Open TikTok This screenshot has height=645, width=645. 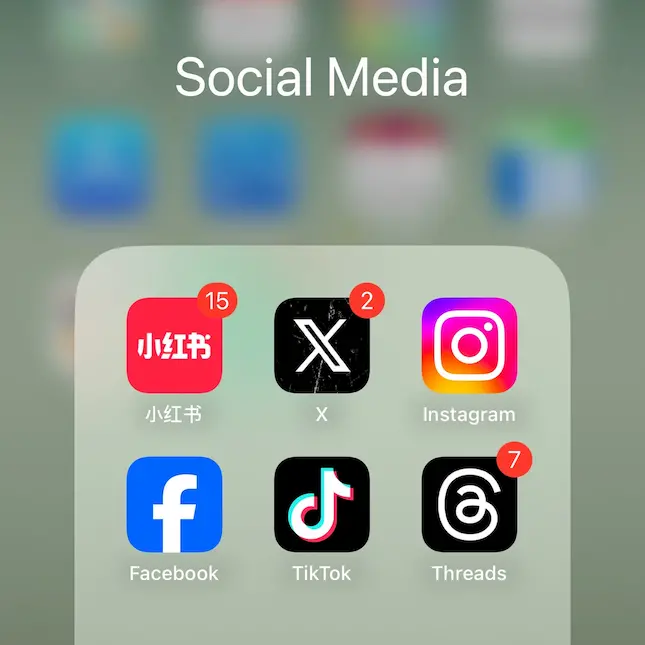[x=322, y=504]
